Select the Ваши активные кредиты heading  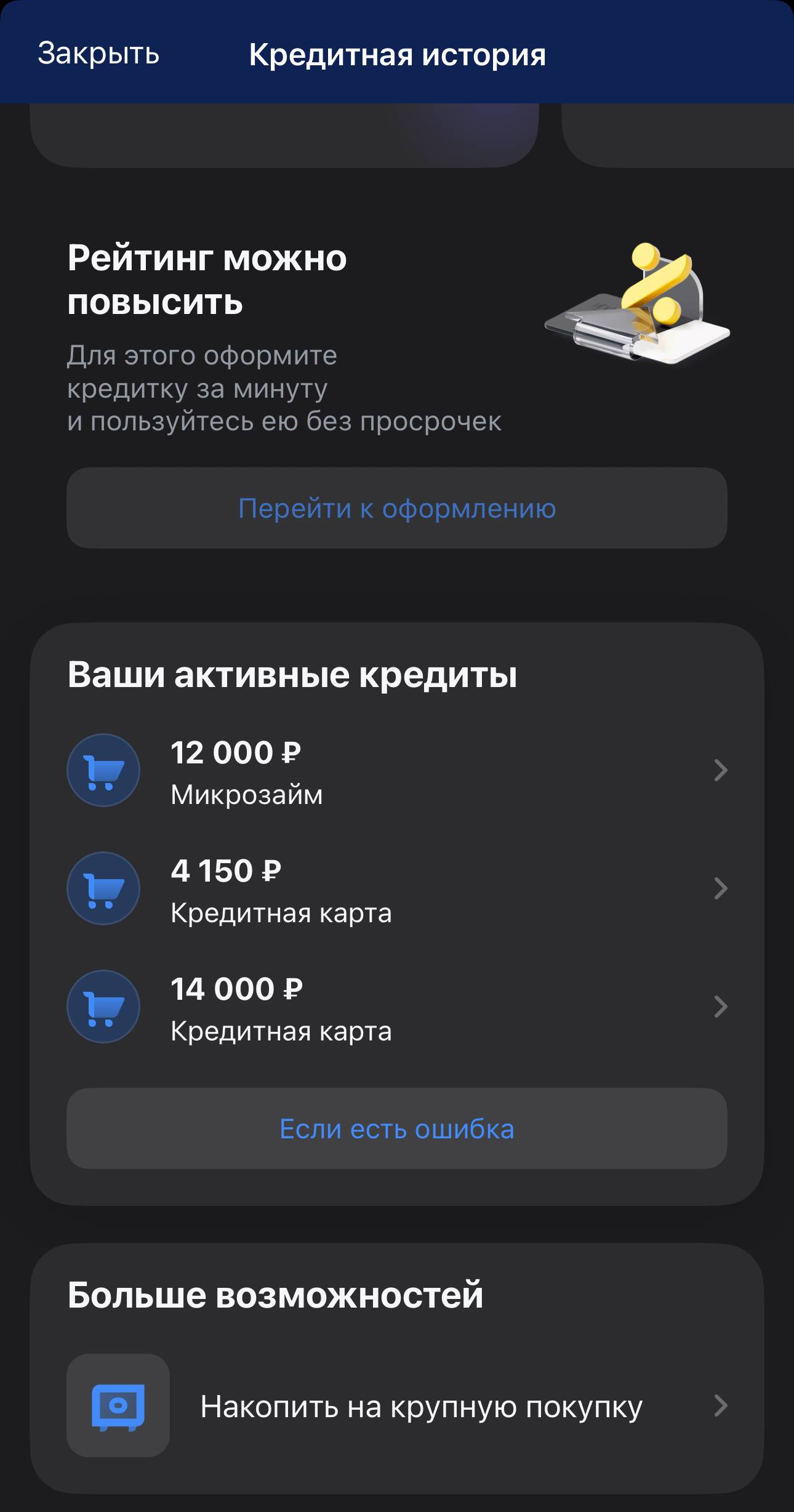pos(294,675)
